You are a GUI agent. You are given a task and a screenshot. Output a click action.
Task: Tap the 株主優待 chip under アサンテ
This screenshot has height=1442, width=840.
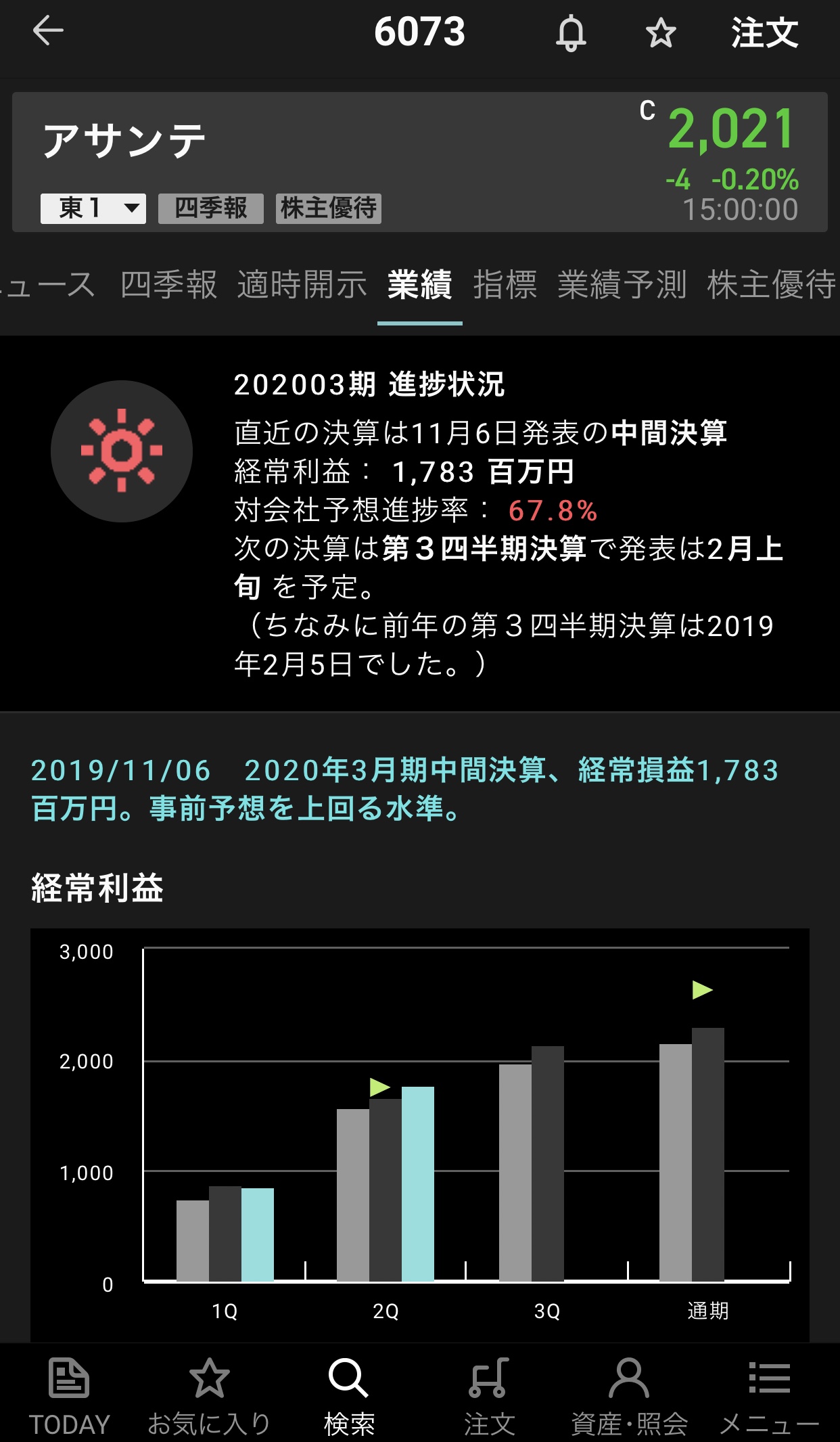[328, 208]
